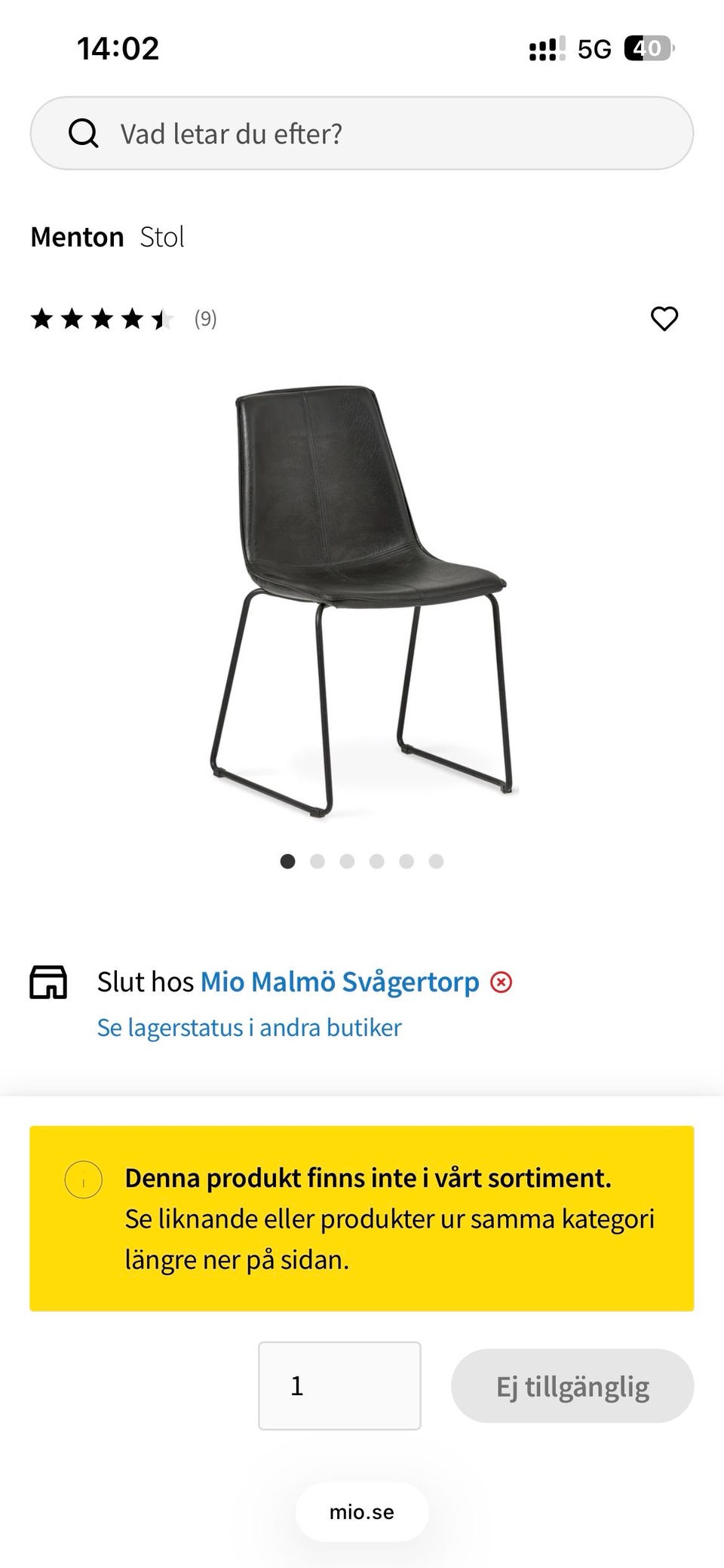The height and width of the screenshot is (1568, 724).
Task: Select the third carousel dot
Action: coord(347,860)
